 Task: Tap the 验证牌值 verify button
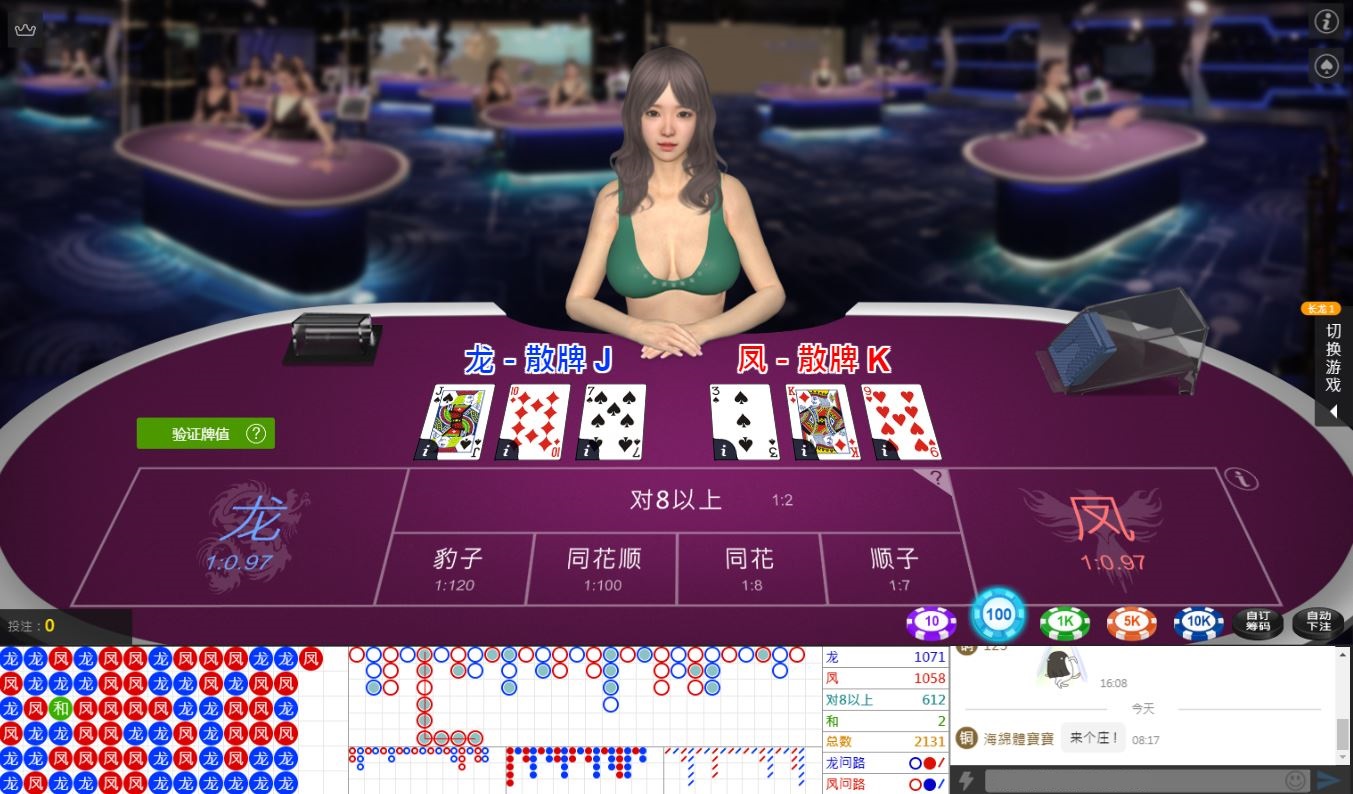[205, 434]
